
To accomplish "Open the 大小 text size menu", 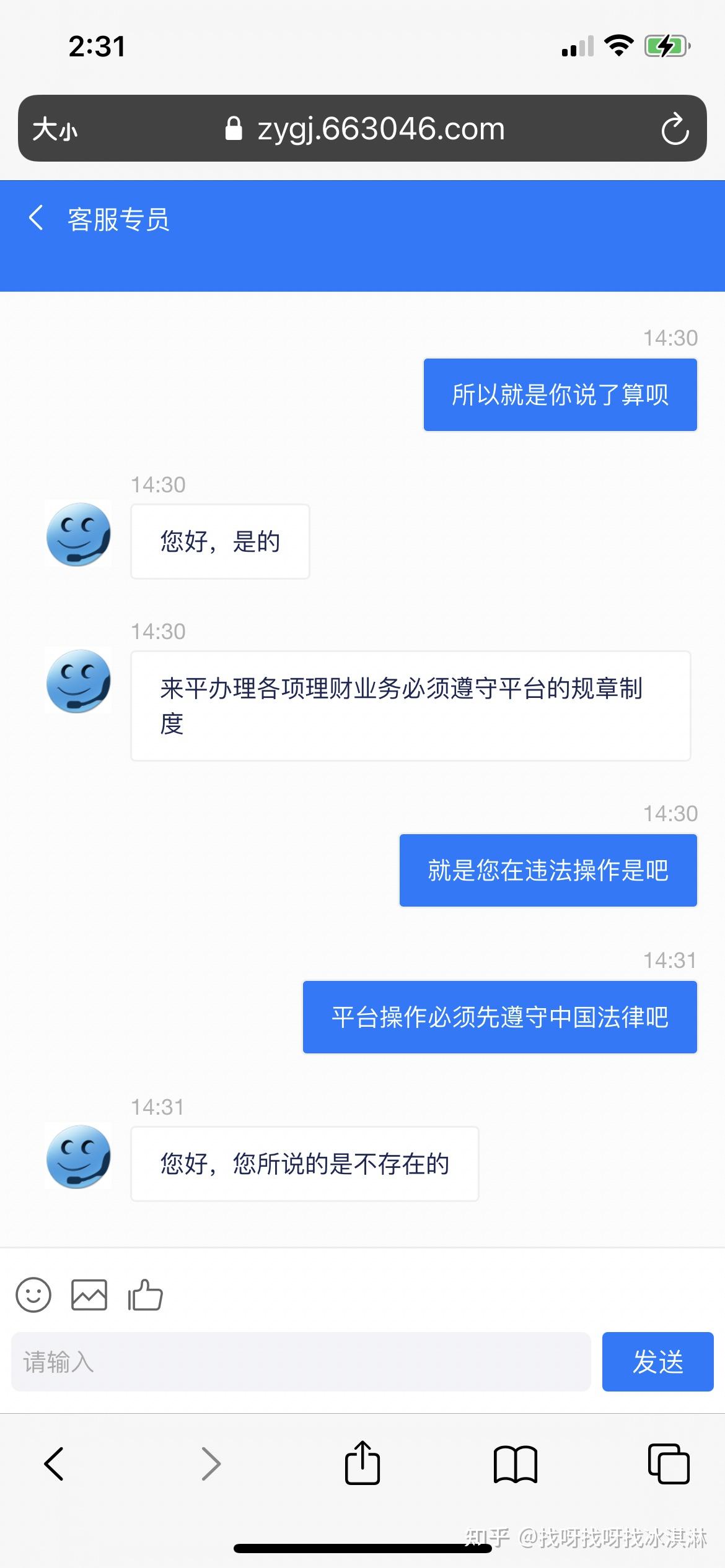I will click(x=55, y=129).
